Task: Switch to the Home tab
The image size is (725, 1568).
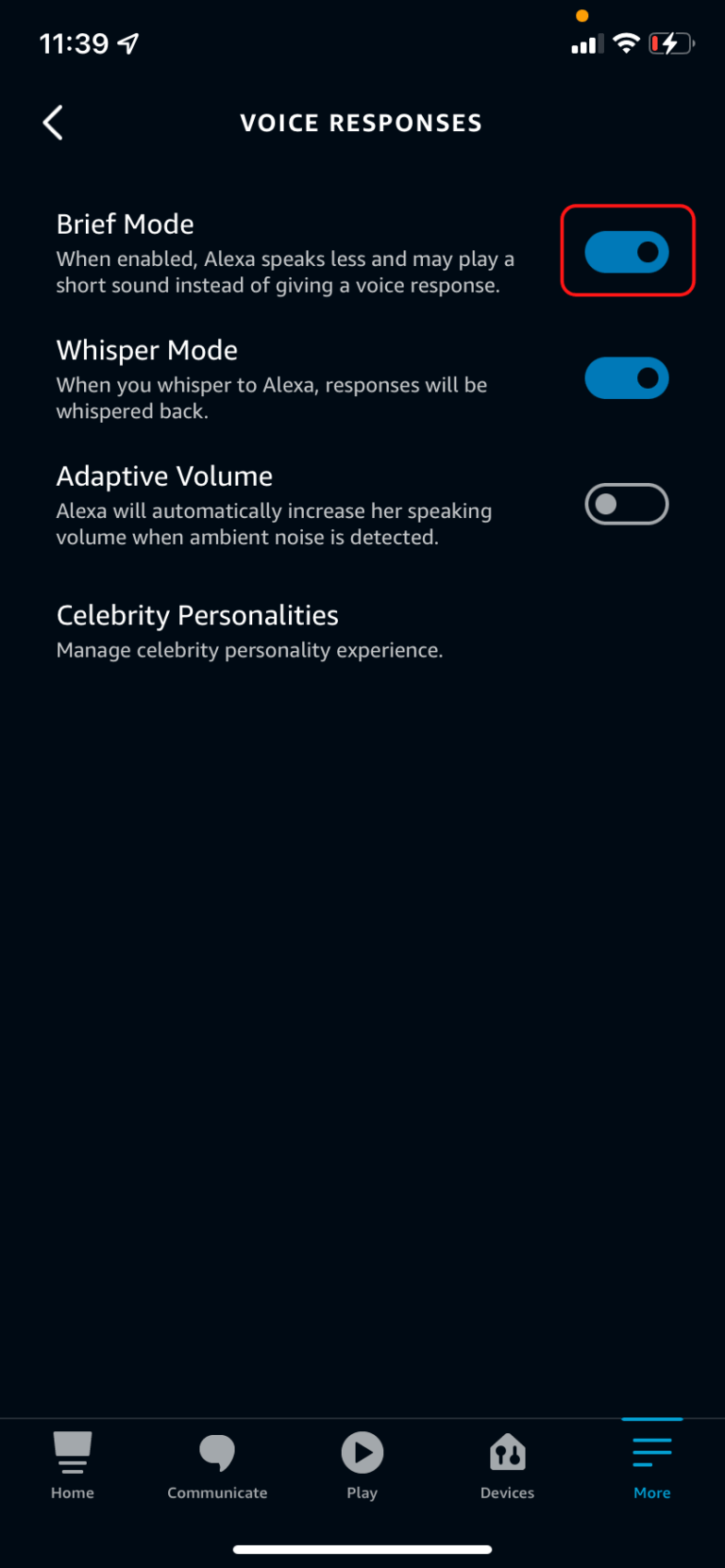Action: point(73,1465)
